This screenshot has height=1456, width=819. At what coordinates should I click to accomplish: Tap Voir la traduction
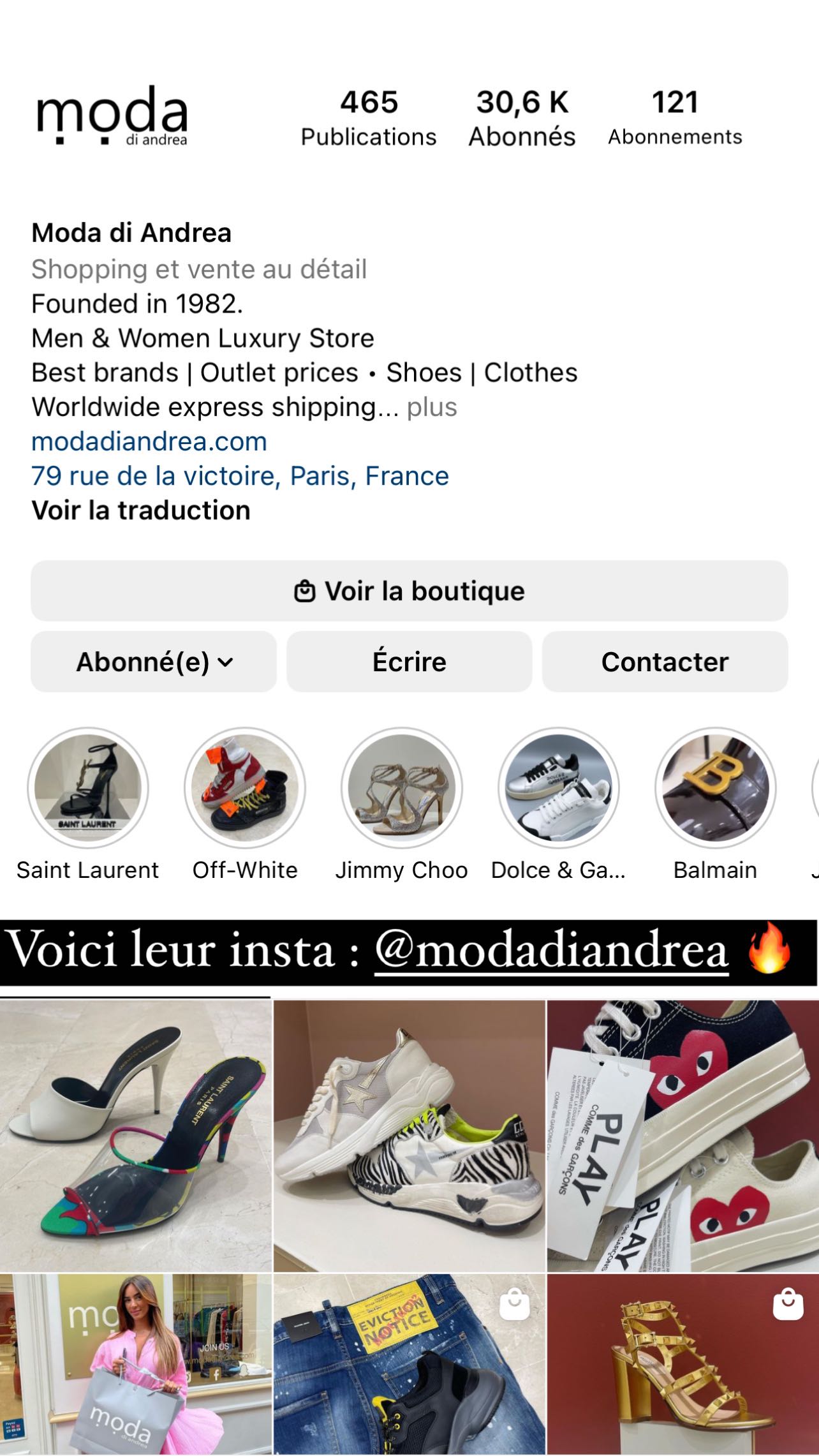[x=141, y=510]
